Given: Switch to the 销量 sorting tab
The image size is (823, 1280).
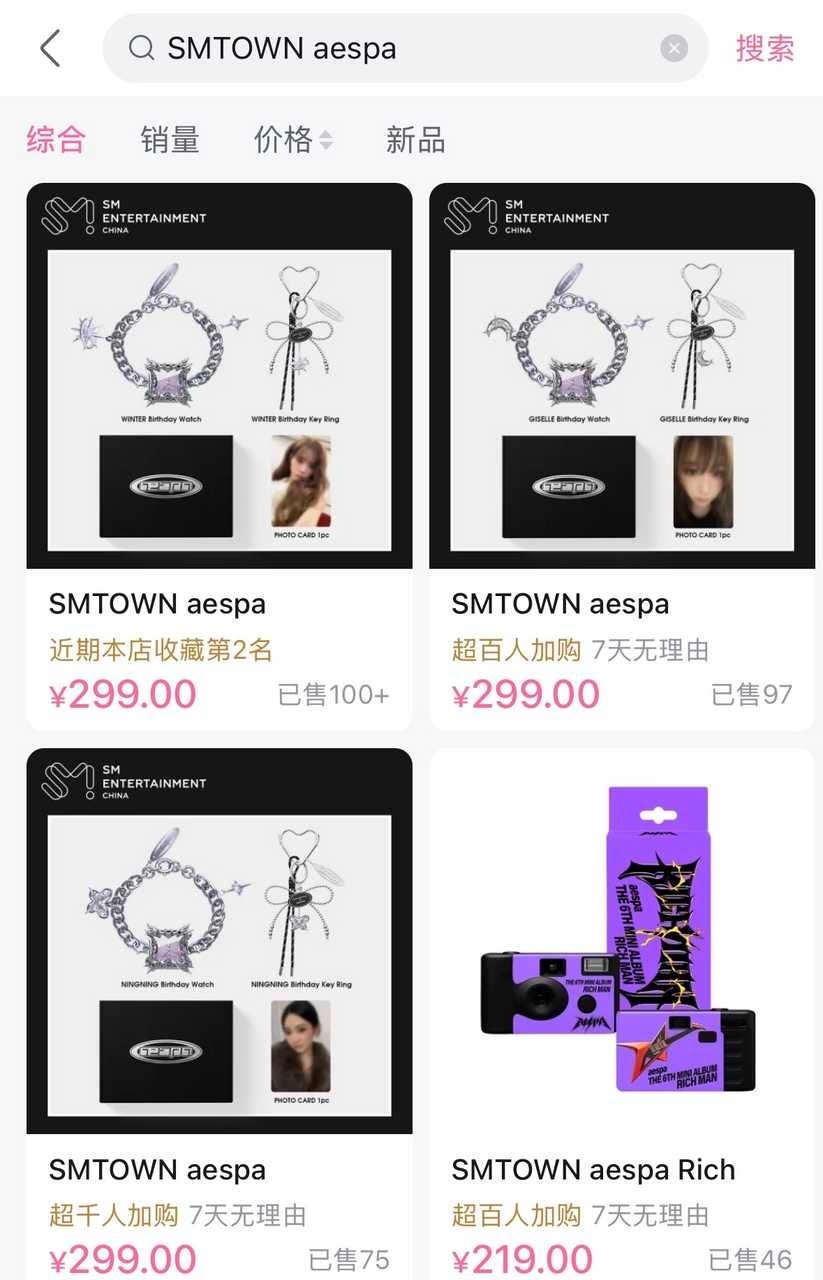Looking at the screenshot, I should coord(169,142).
